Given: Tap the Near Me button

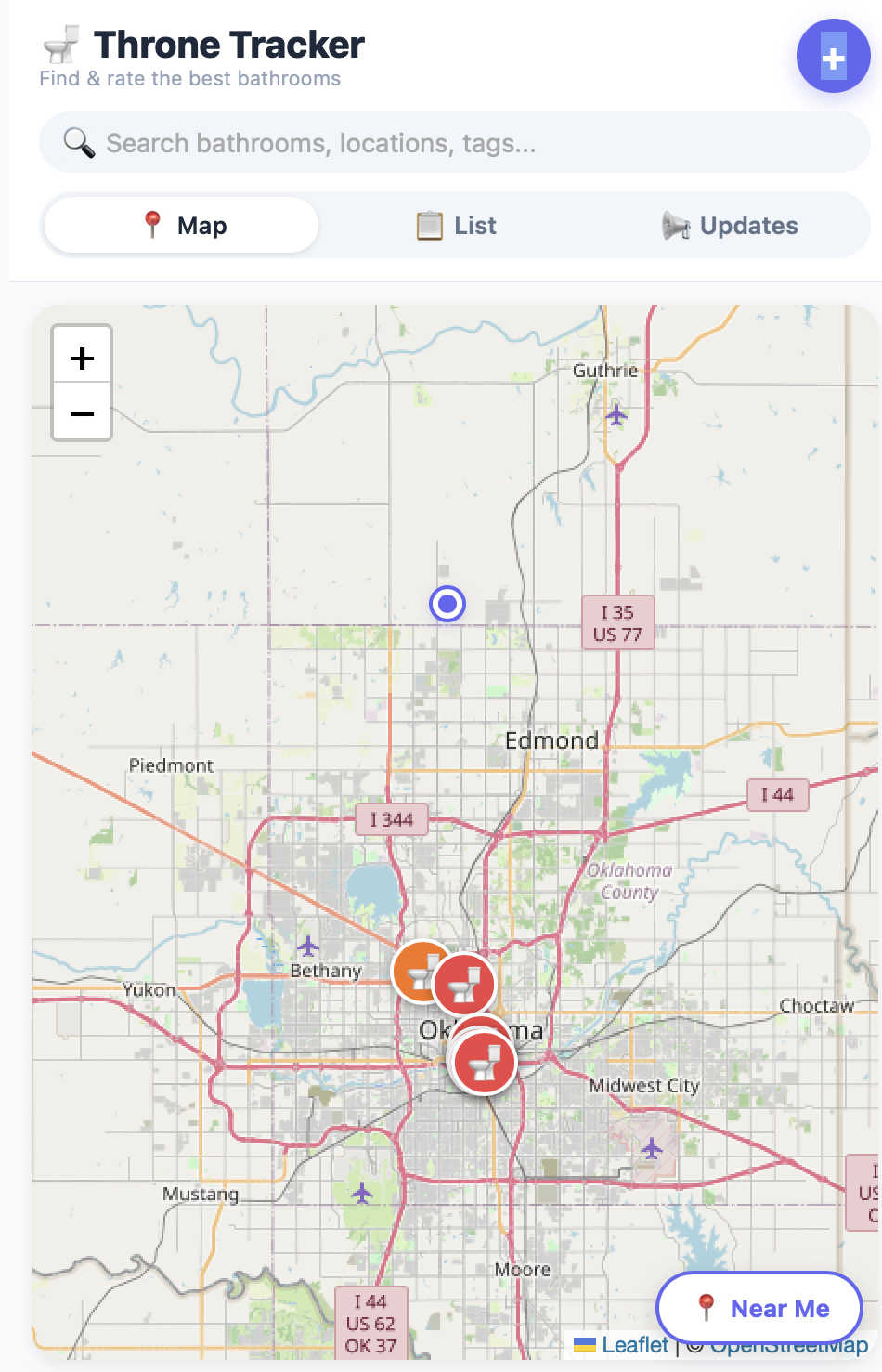Looking at the screenshot, I should 759,1308.
